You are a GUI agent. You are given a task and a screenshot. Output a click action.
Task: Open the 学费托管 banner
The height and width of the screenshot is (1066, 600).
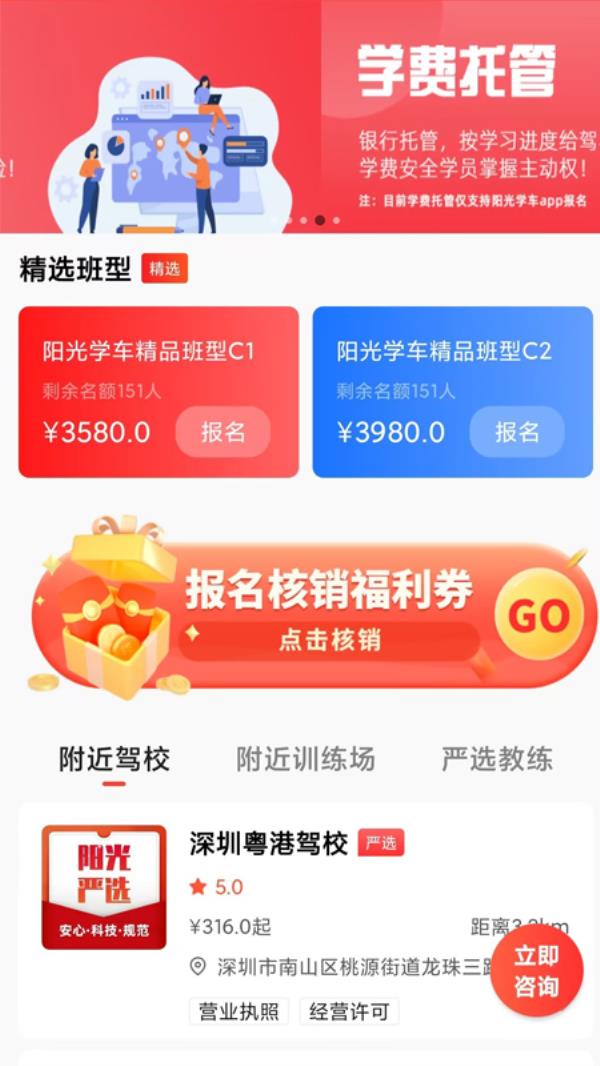pos(300,116)
